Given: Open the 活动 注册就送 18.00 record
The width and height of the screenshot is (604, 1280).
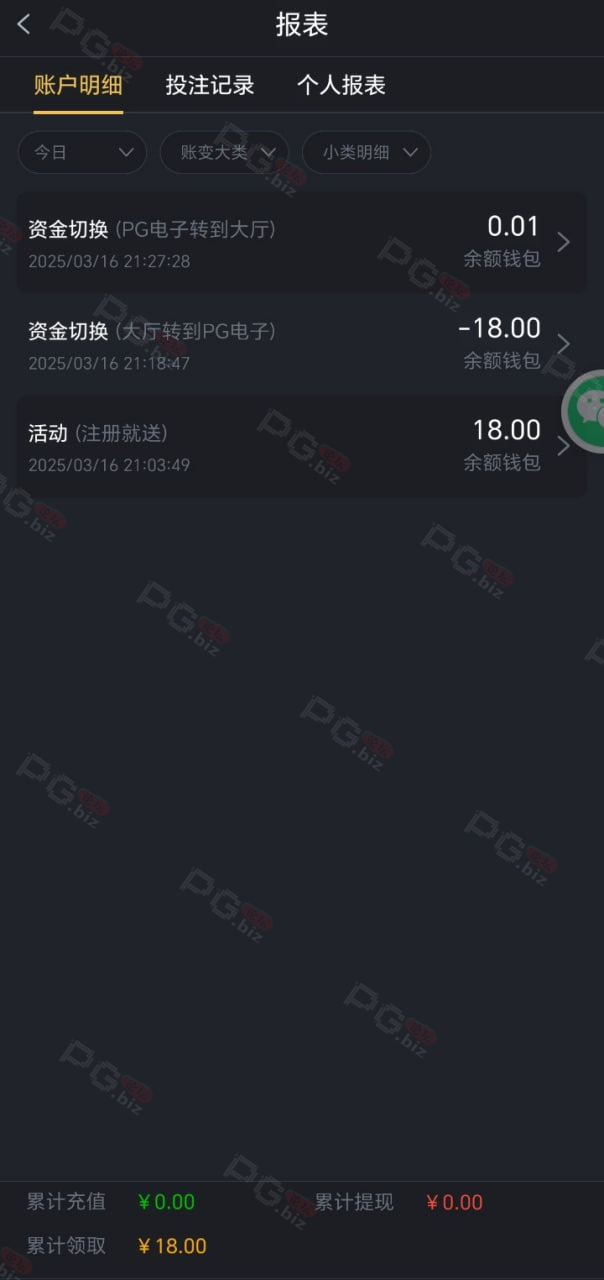Looking at the screenshot, I should (x=302, y=446).
